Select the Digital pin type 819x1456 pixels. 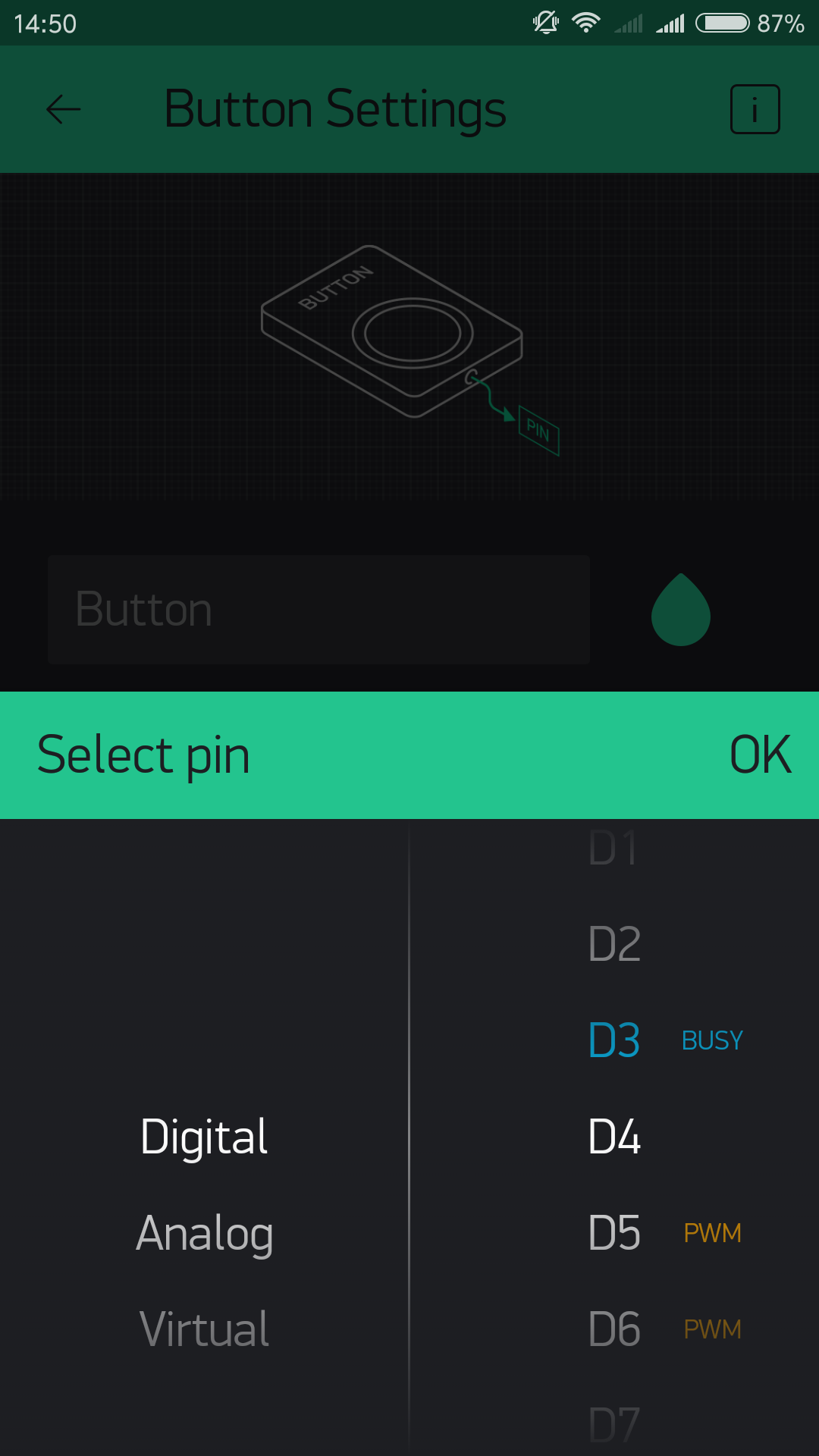coord(205,1137)
